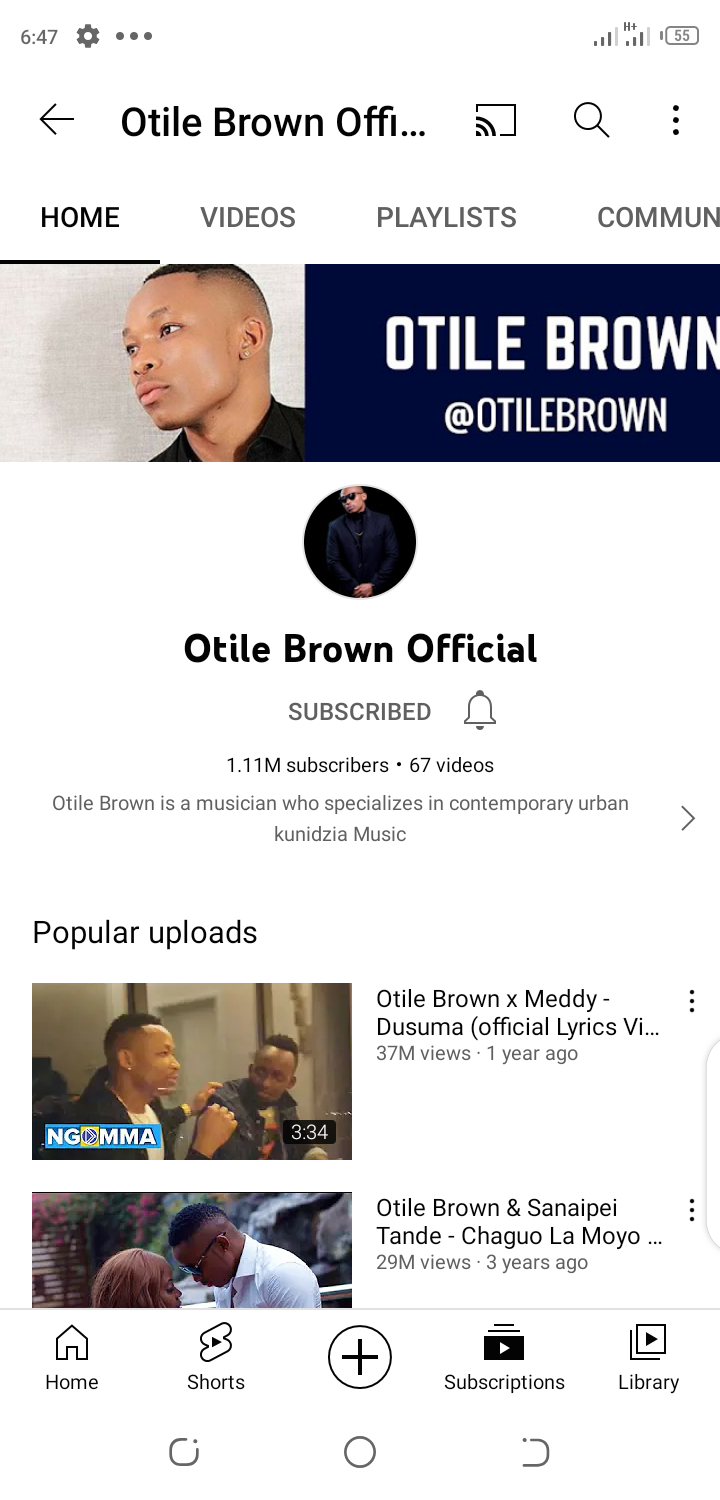Play the Dusuma lyrics video

point(192,1071)
